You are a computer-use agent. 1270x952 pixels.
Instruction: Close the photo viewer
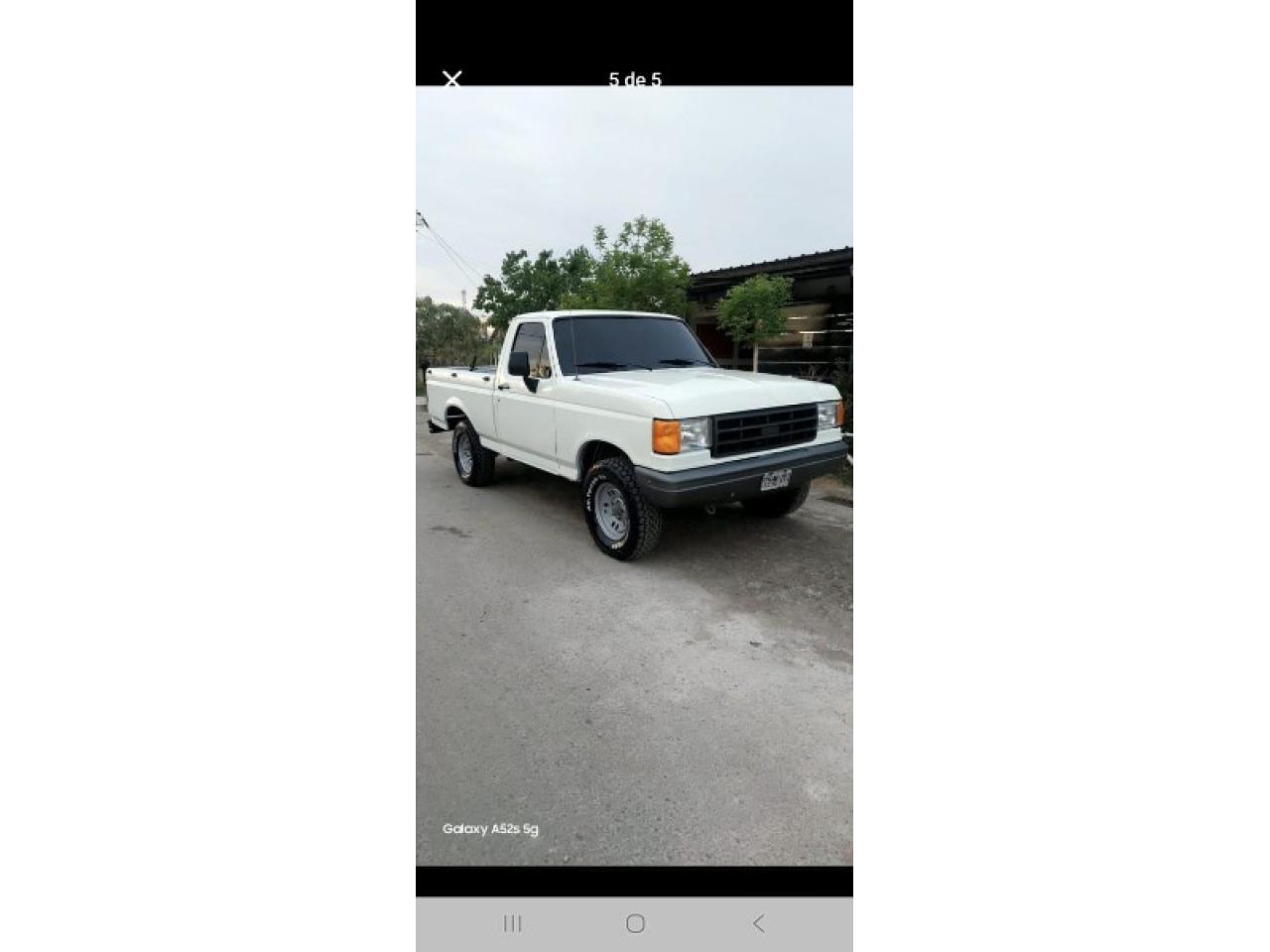[451, 79]
